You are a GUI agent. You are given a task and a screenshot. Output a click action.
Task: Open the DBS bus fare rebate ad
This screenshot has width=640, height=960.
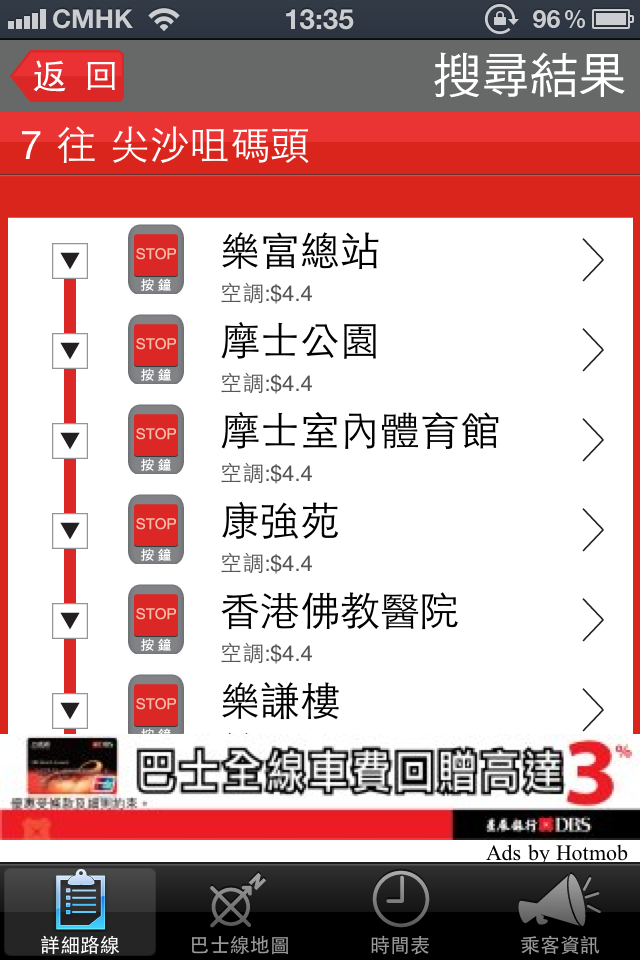pos(320,786)
